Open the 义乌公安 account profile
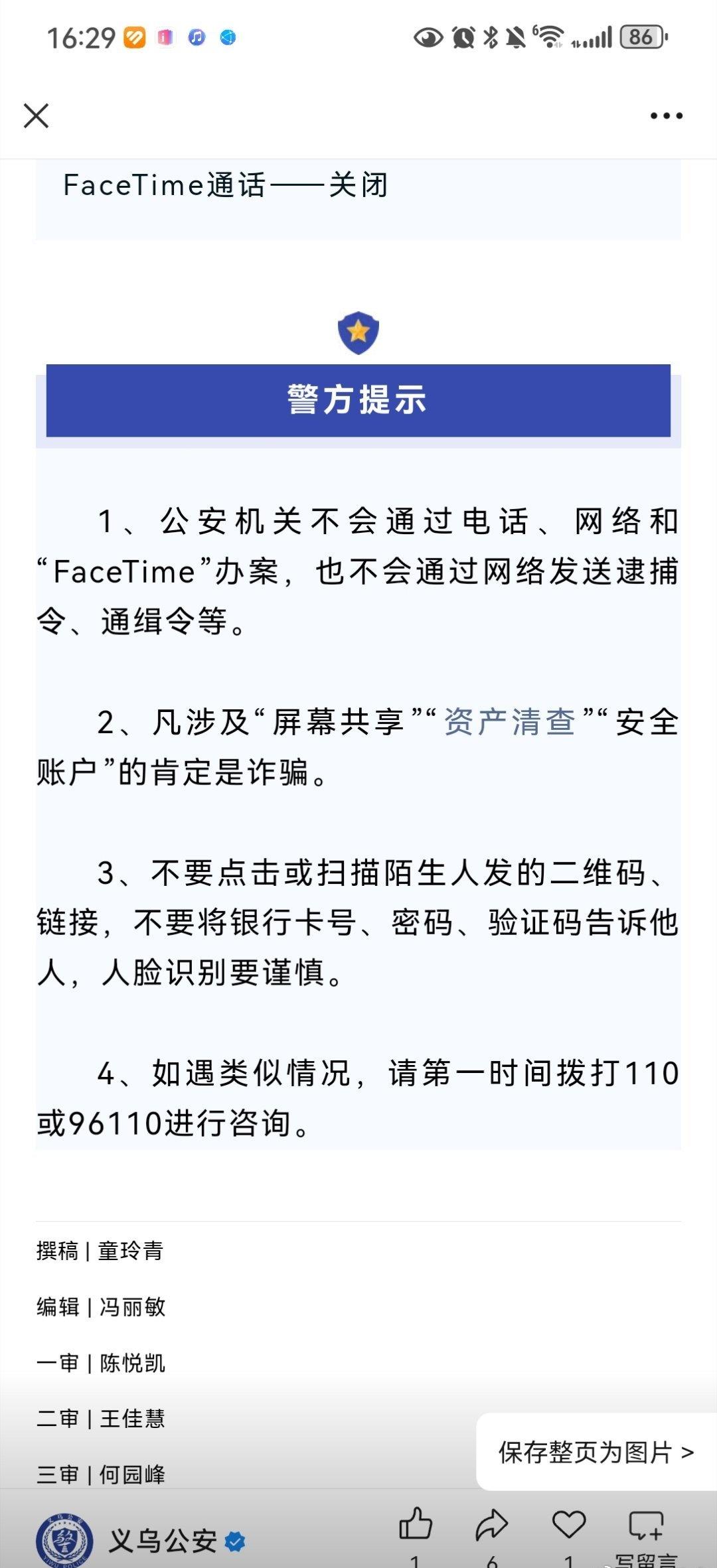The width and height of the screenshot is (717, 1568). pos(163,1540)
